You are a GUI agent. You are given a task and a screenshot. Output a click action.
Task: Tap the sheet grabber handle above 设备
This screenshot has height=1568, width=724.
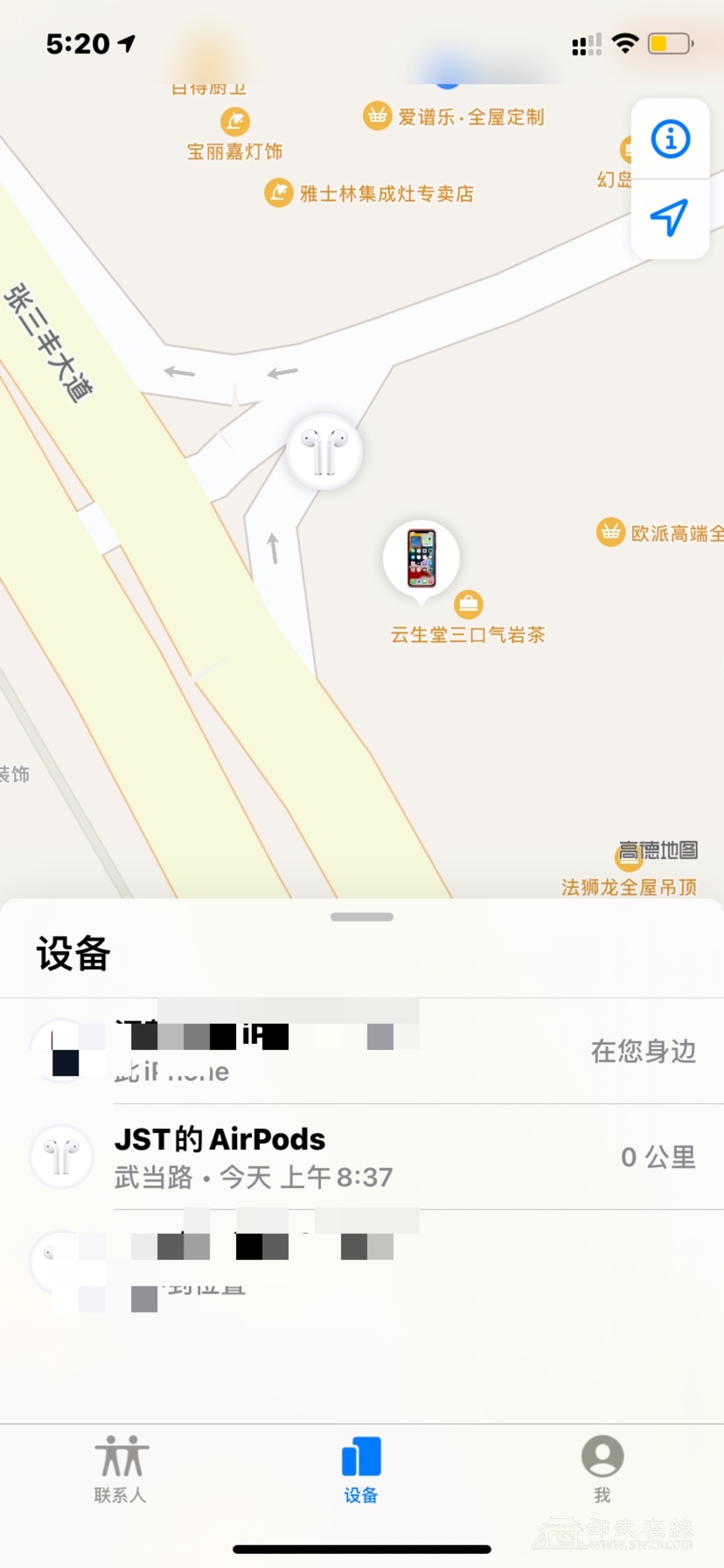(x=362, y=917)
